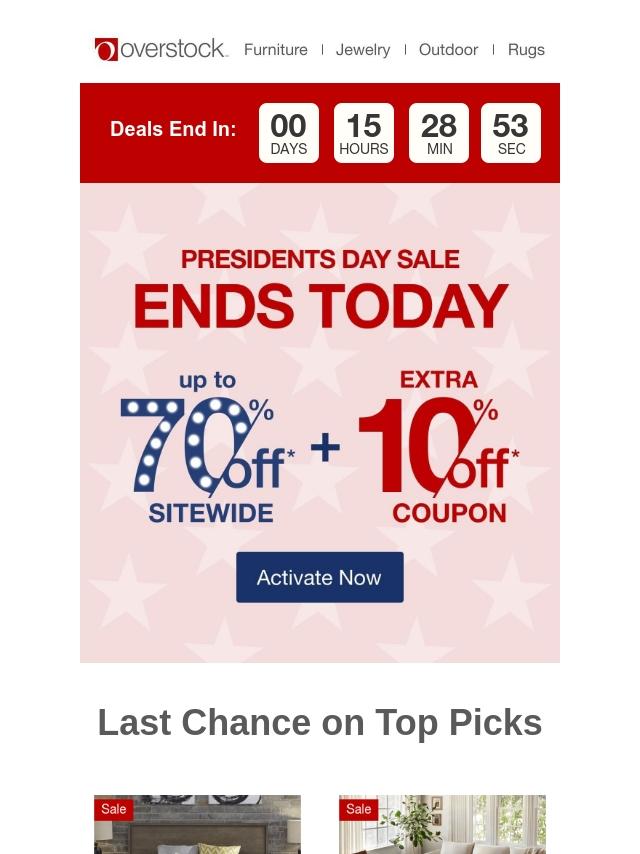Open the bedroom furniture sale item
The width and height of the screenshot is (640, 854).
click(x=197, y=828)
